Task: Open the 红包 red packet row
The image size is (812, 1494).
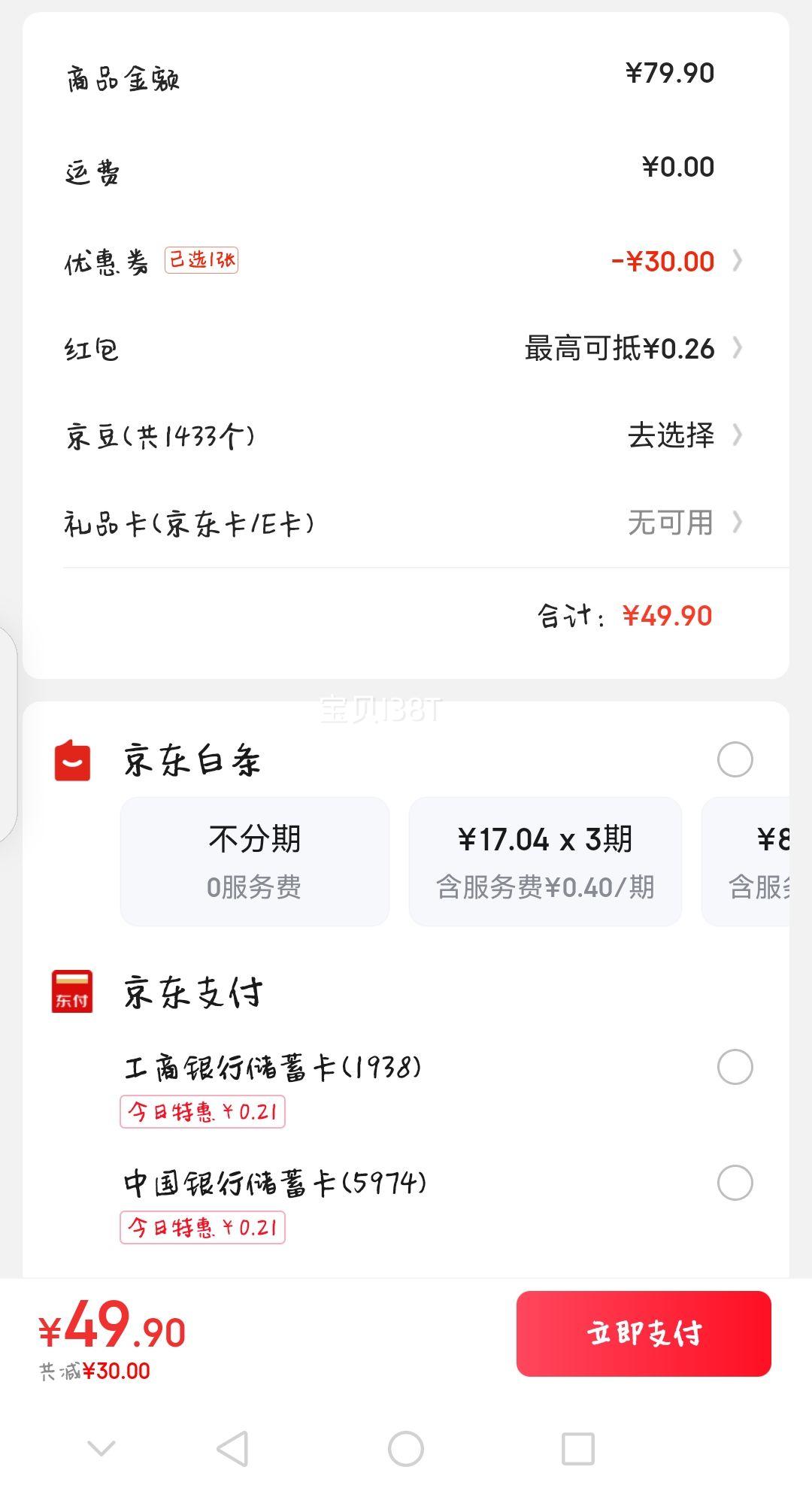Action: (406, 348)
